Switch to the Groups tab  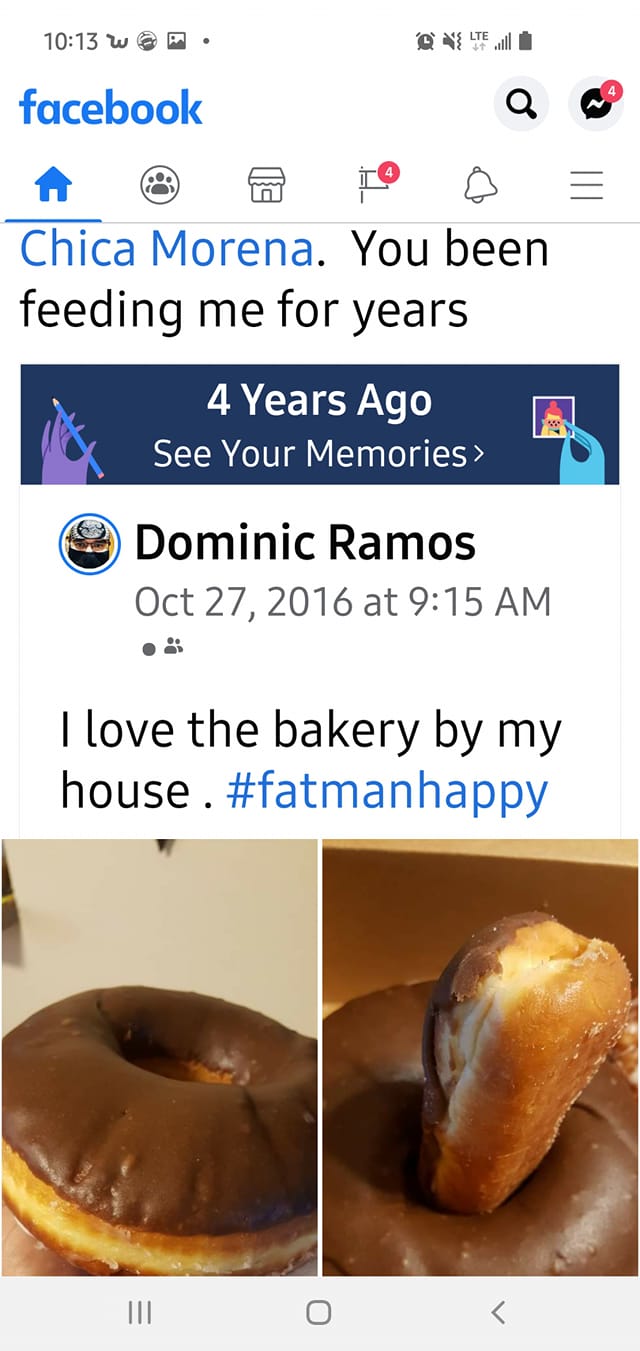click(160, 185)
